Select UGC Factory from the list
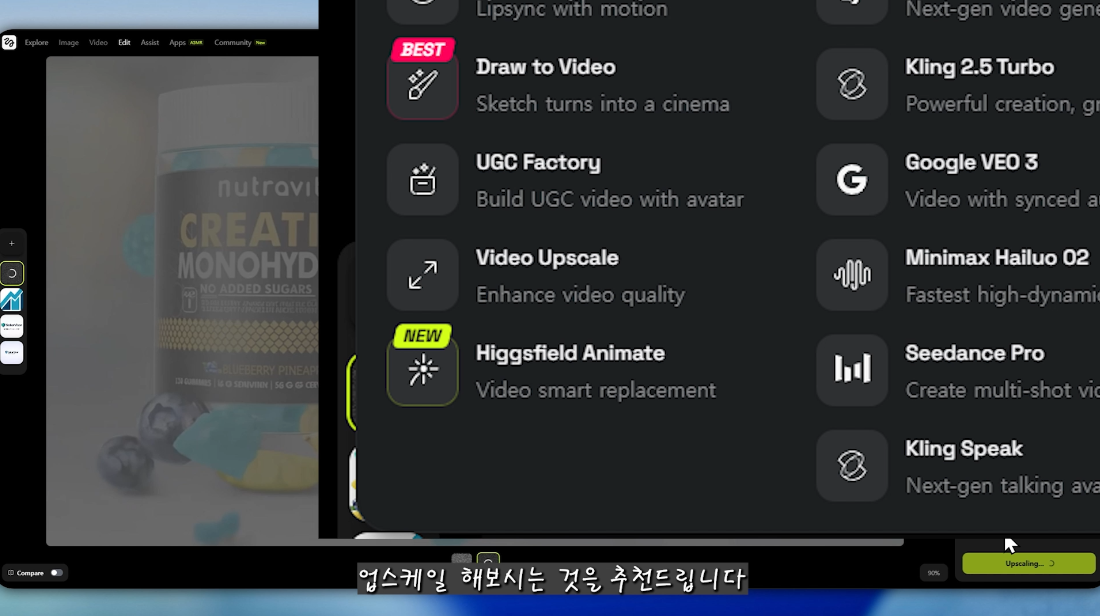The image size is (1100, 616). [538, 180]
